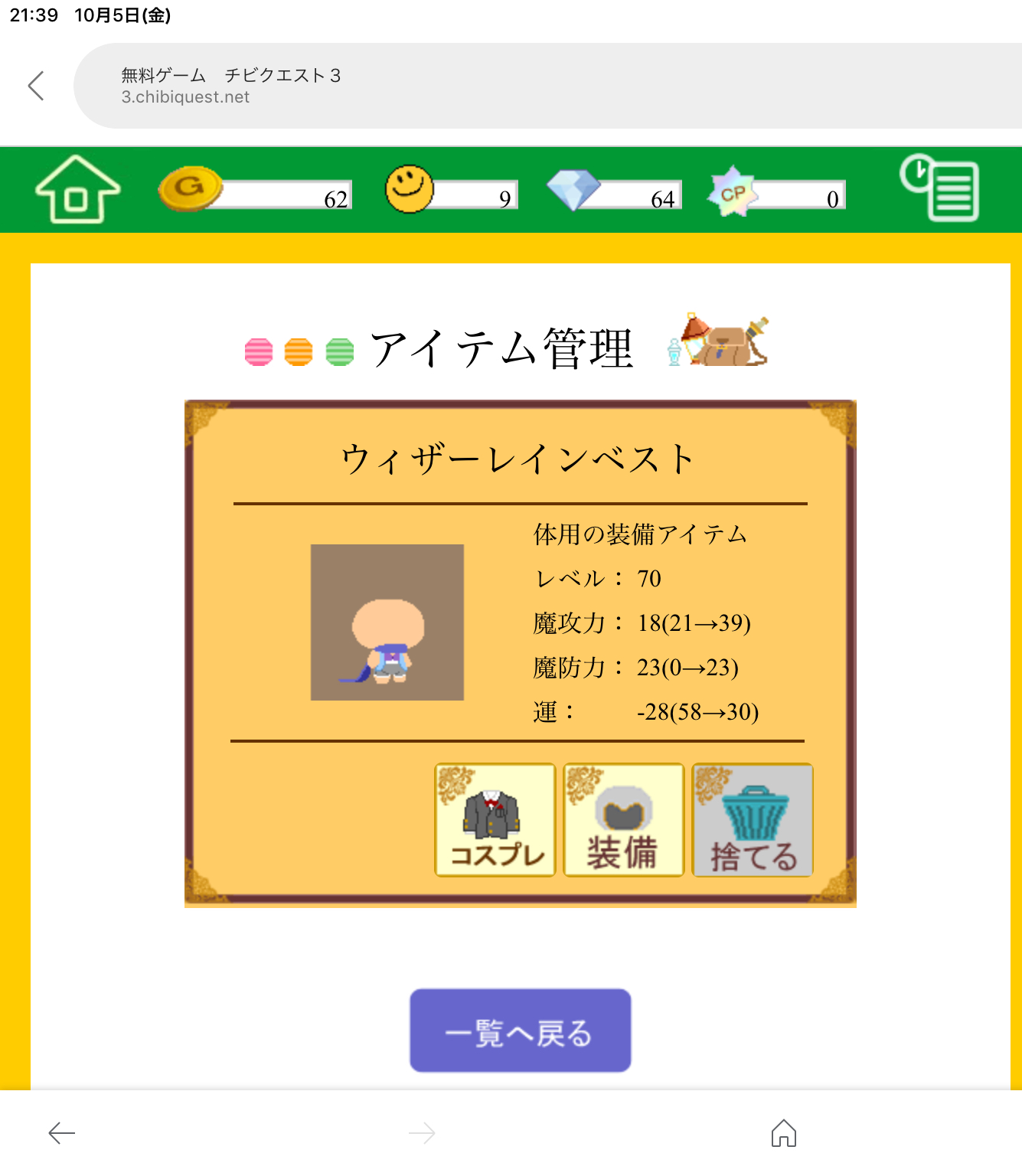The image size is (1022, 1176).
Task: Tap the address bar showing 3.chibiquest.net
Action: (x=536, y=86)
